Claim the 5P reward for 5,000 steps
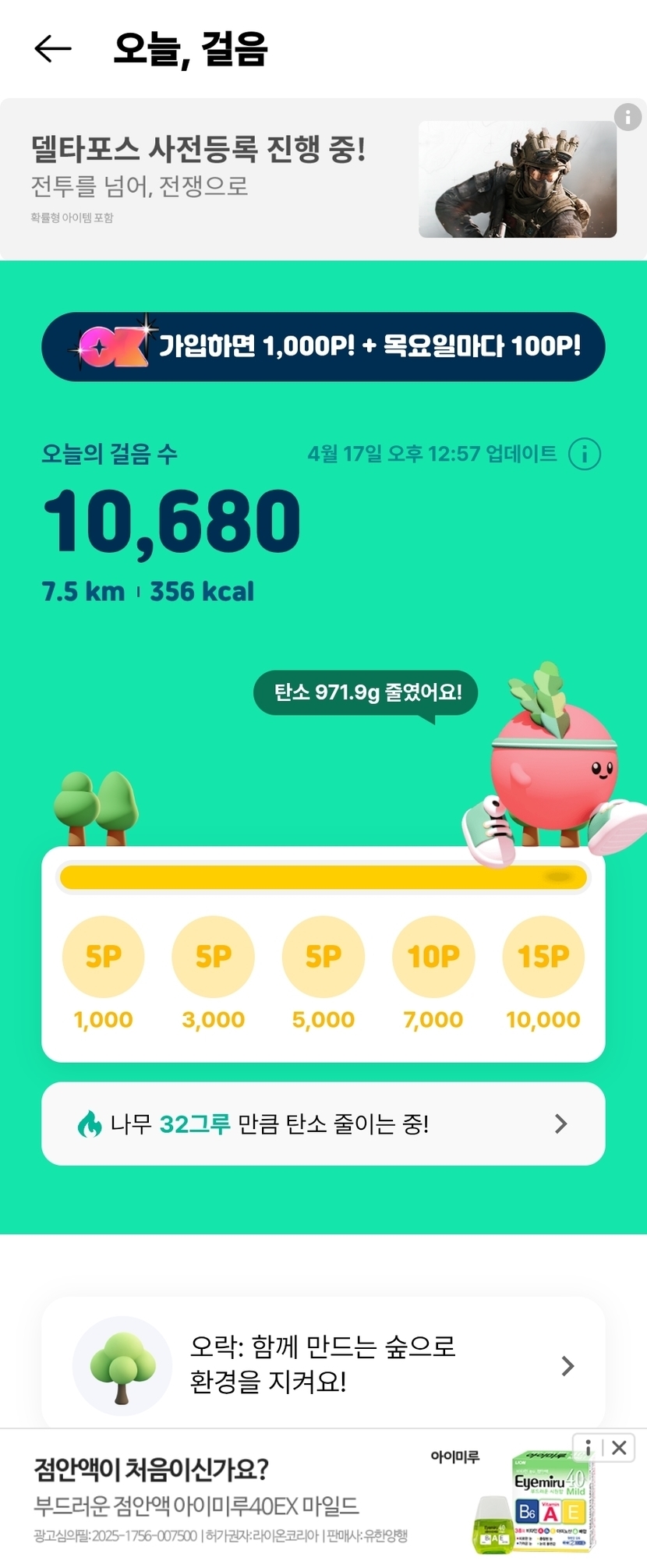647x1568 pixels. pyautogui.click(x=323, y=957)
